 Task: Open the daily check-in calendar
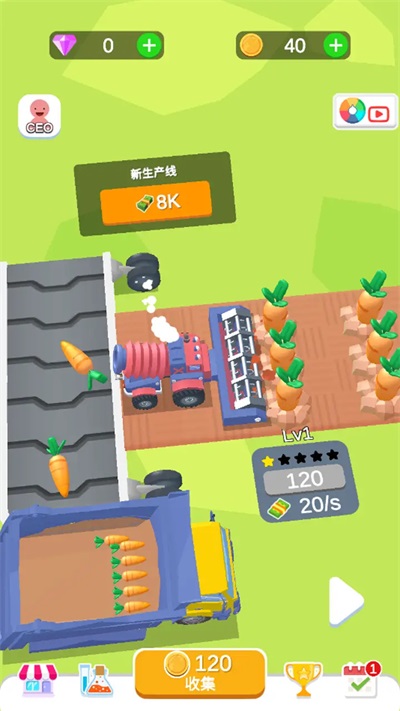[361, 679]
